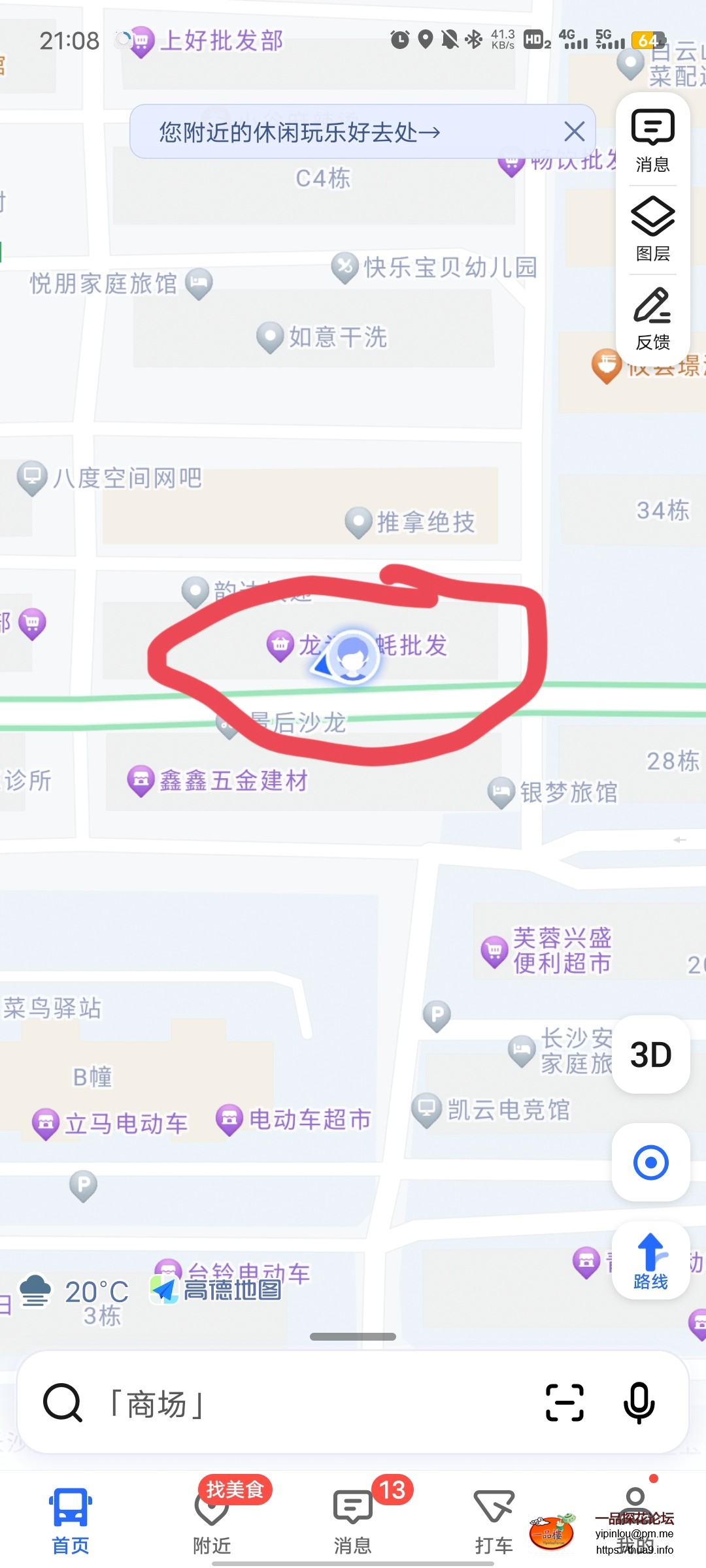This screenshot has height=1568, width=706.
Task: Recenter map on my location
Action: 650,1162
